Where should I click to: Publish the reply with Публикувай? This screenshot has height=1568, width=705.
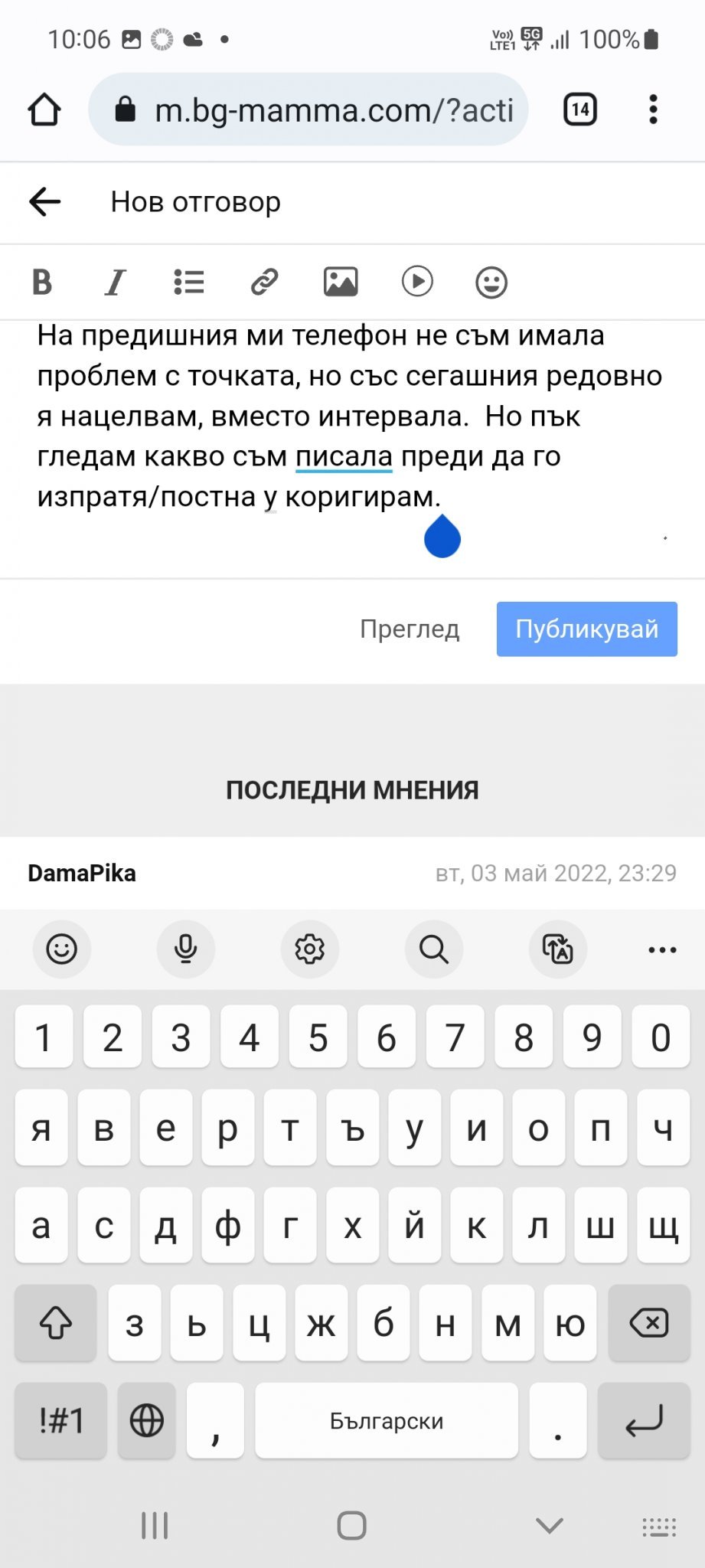tap(587, 629)
